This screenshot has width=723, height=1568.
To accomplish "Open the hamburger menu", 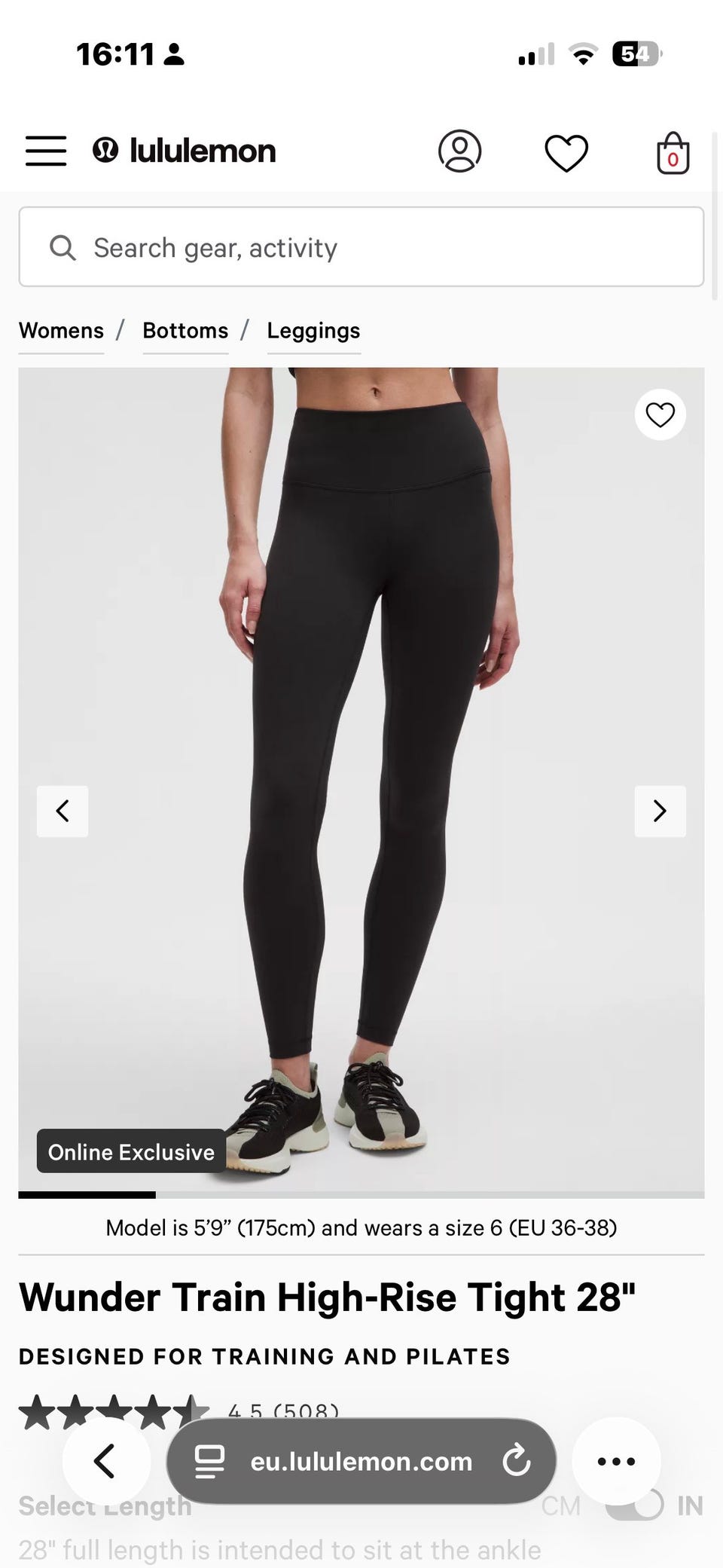I will 46,151.
